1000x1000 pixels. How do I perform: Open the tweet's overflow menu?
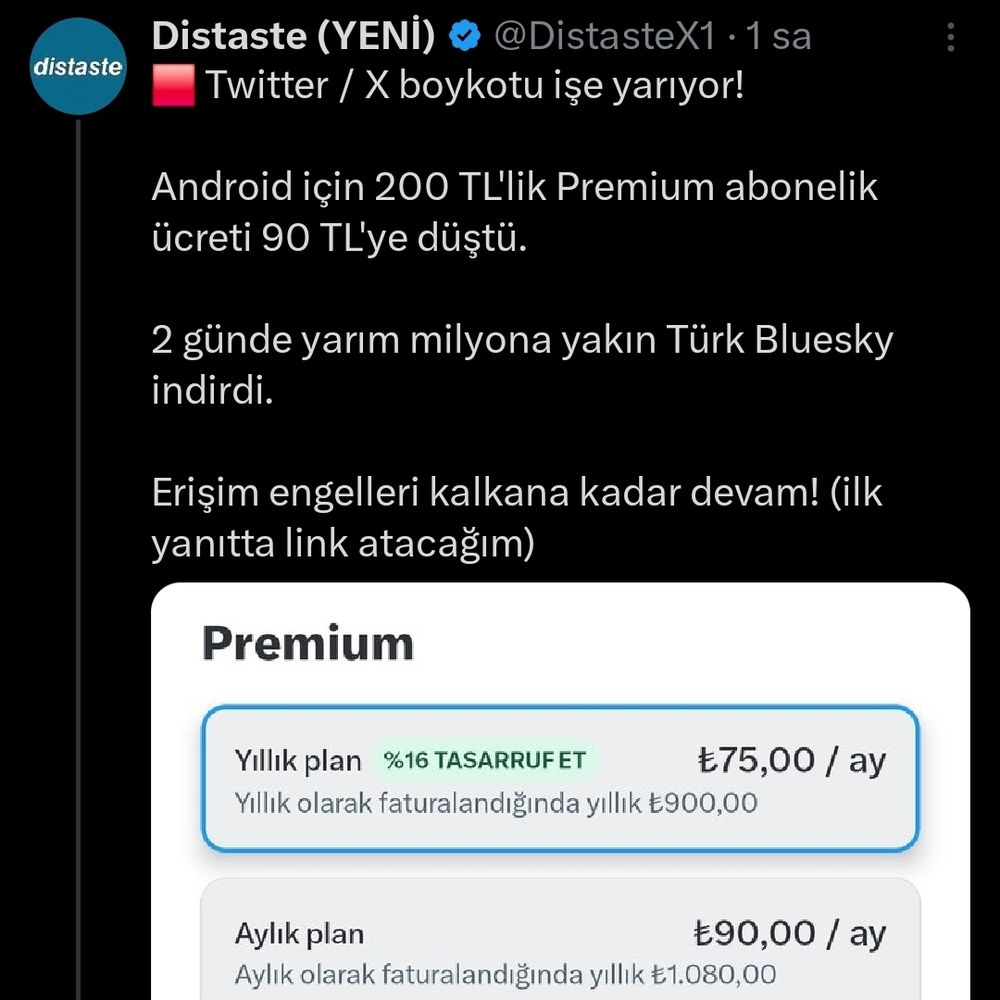tap(950, 38)
